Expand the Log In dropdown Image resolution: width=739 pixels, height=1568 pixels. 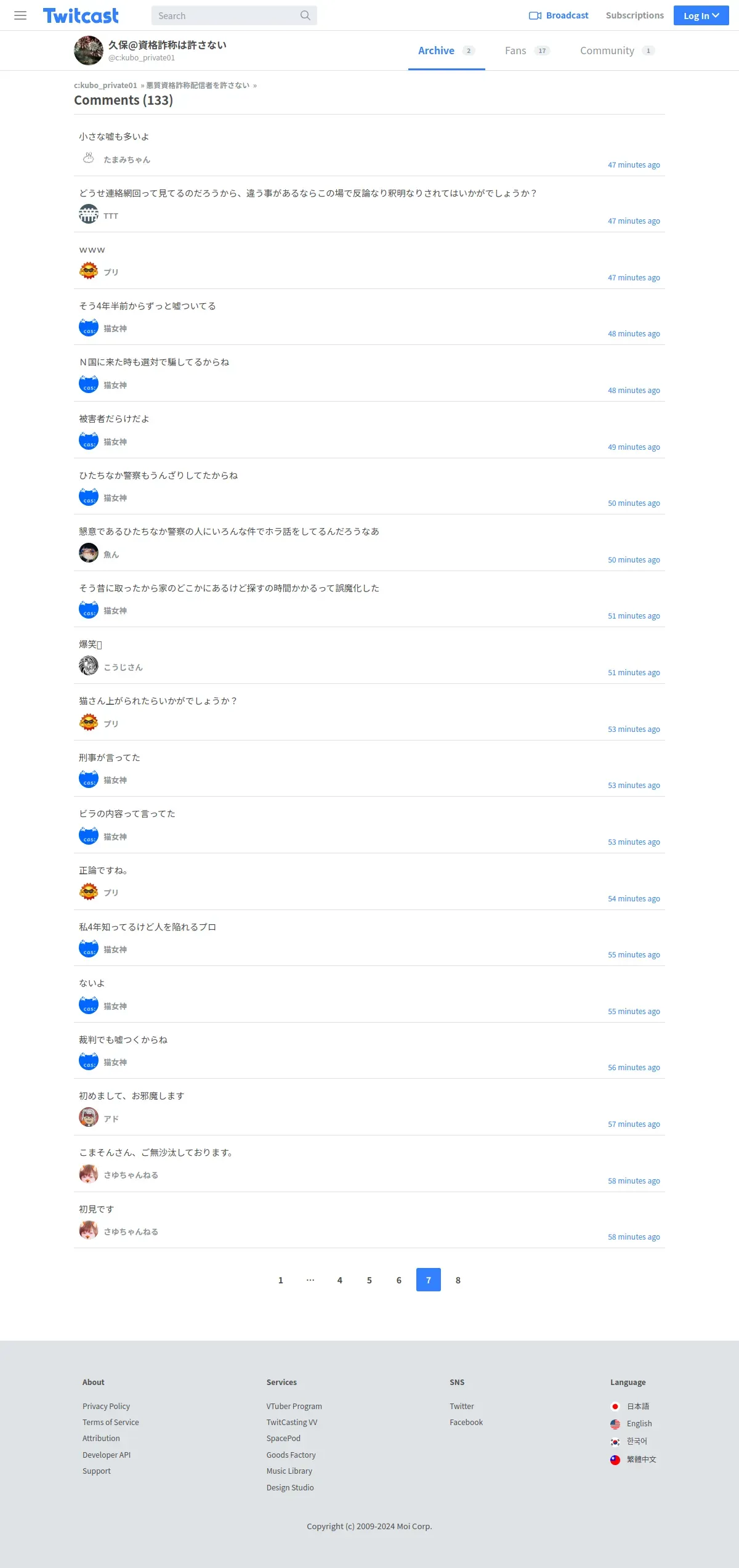[701, 15]
